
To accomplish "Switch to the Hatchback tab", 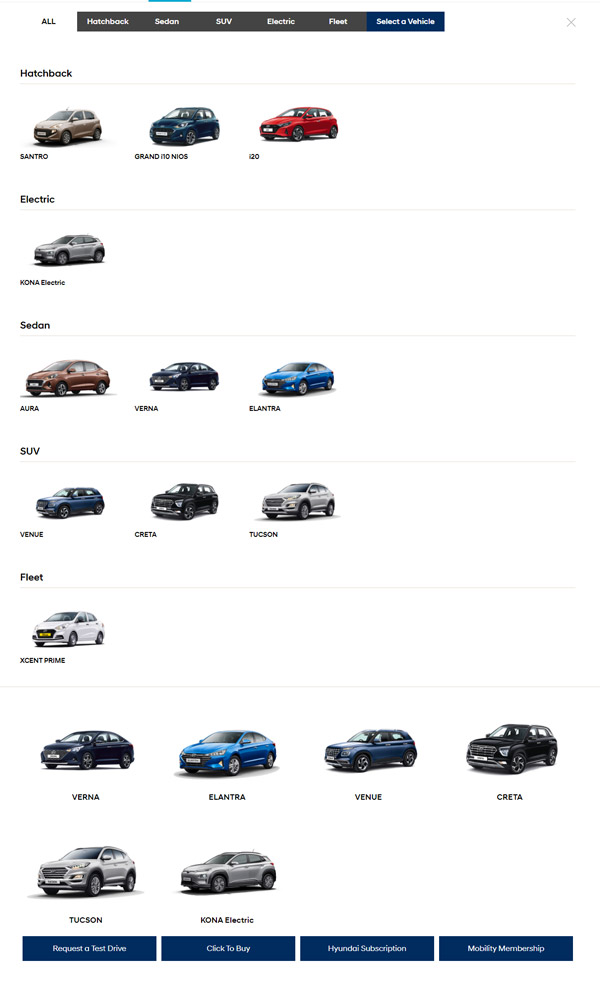I will coord(107,21).
